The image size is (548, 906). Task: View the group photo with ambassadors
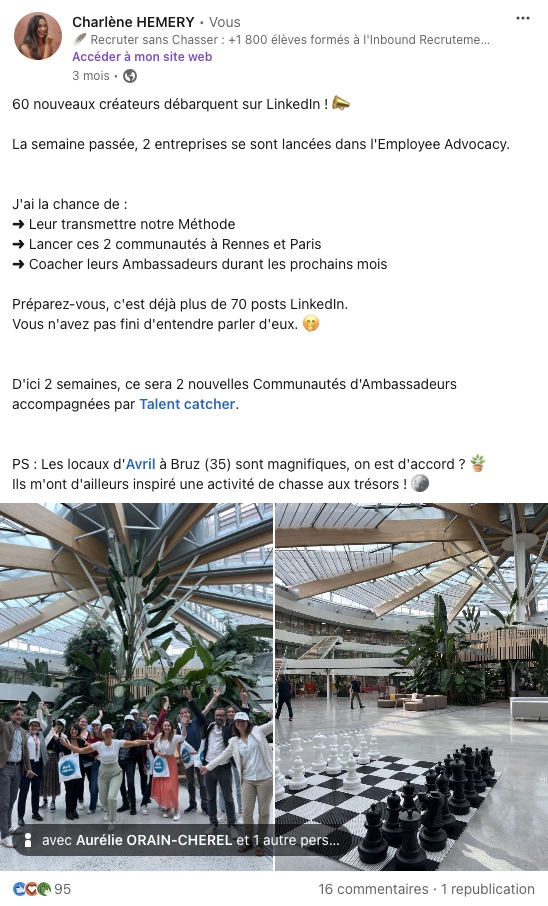(x=136, y=686)
